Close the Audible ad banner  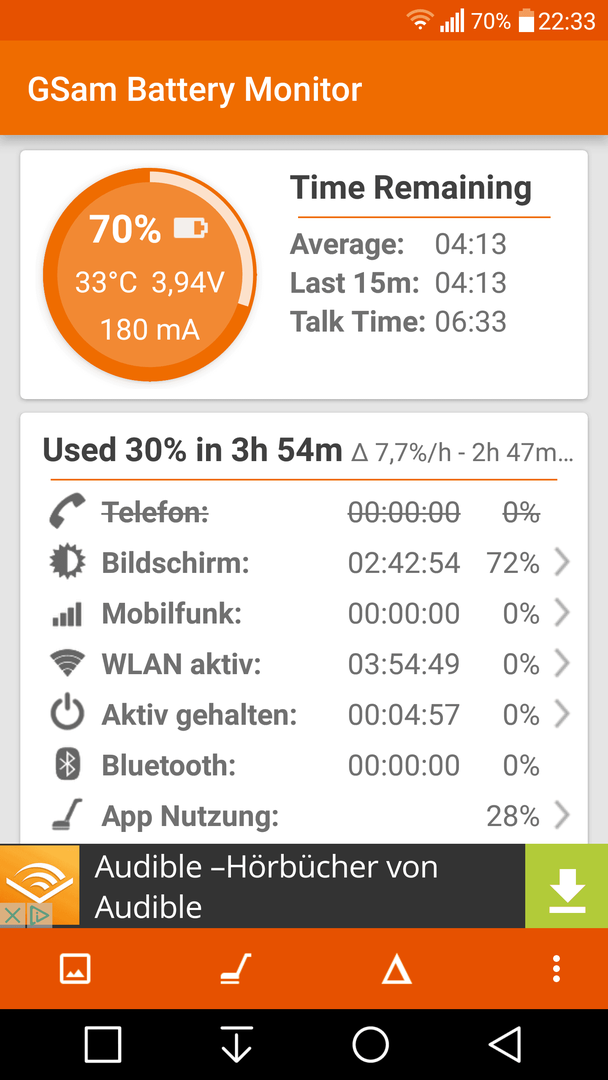point(12,915)
